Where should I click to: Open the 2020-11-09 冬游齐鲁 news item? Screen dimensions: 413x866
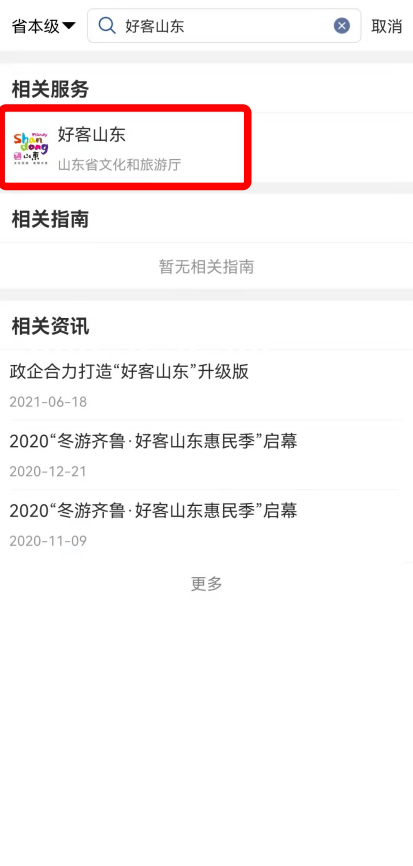(x=206, y=524)
